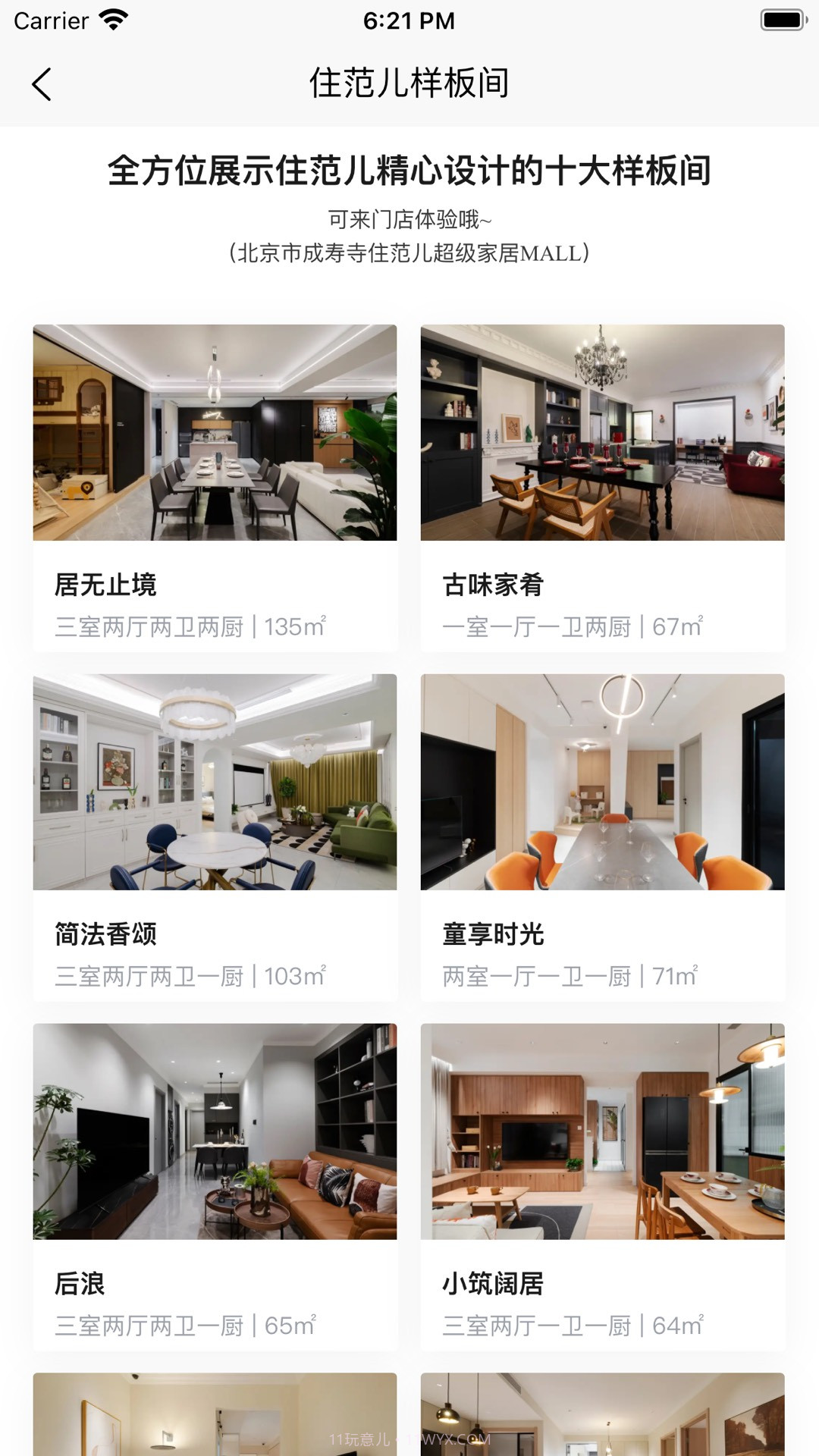Tap the Wi-Fi icon in the status bar
Image resolution: width=819 pixels, height=1456 pixels.
[111, 19]
